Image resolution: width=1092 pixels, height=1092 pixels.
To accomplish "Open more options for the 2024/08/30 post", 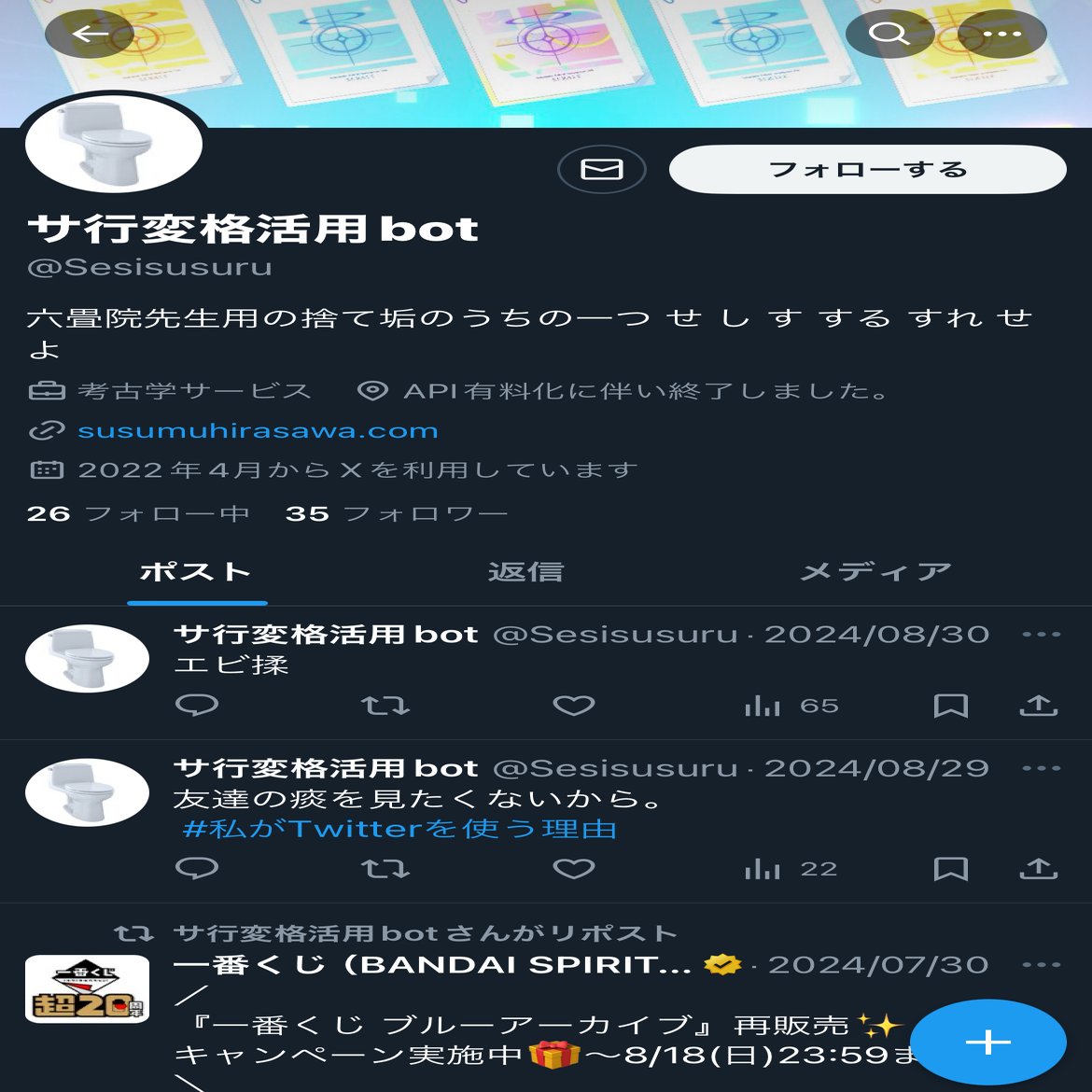I will tap(1041, 635).
